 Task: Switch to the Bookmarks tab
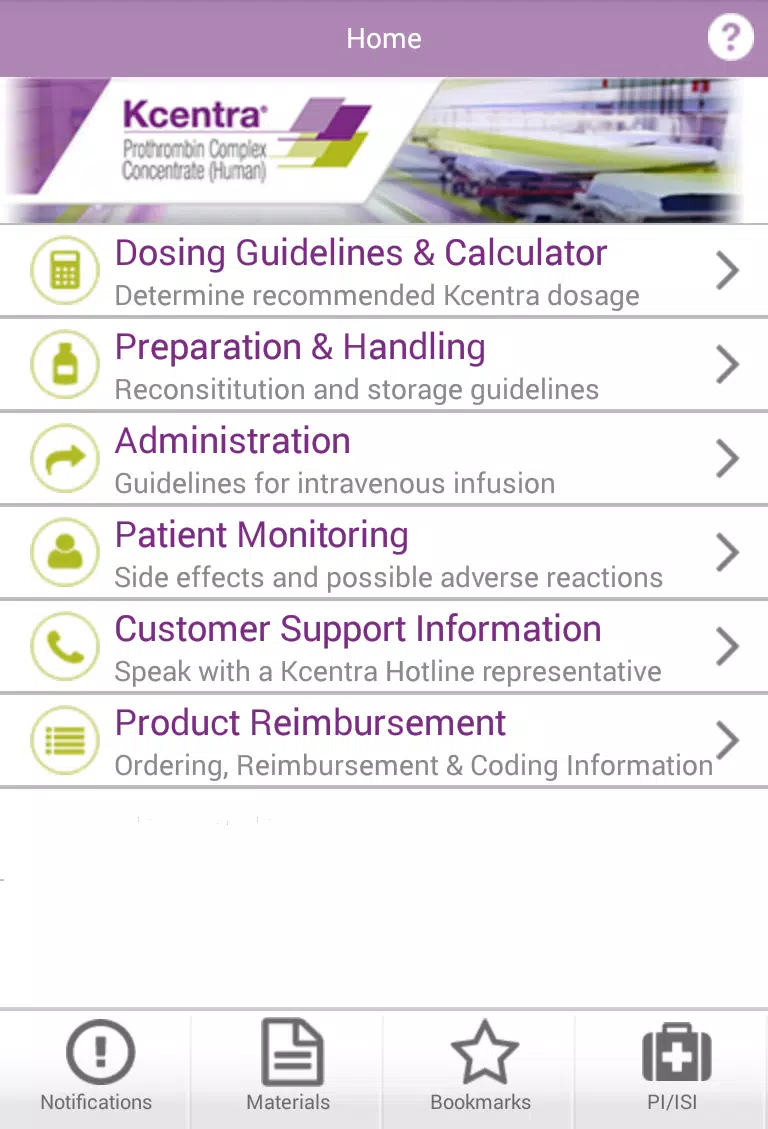481,1070
